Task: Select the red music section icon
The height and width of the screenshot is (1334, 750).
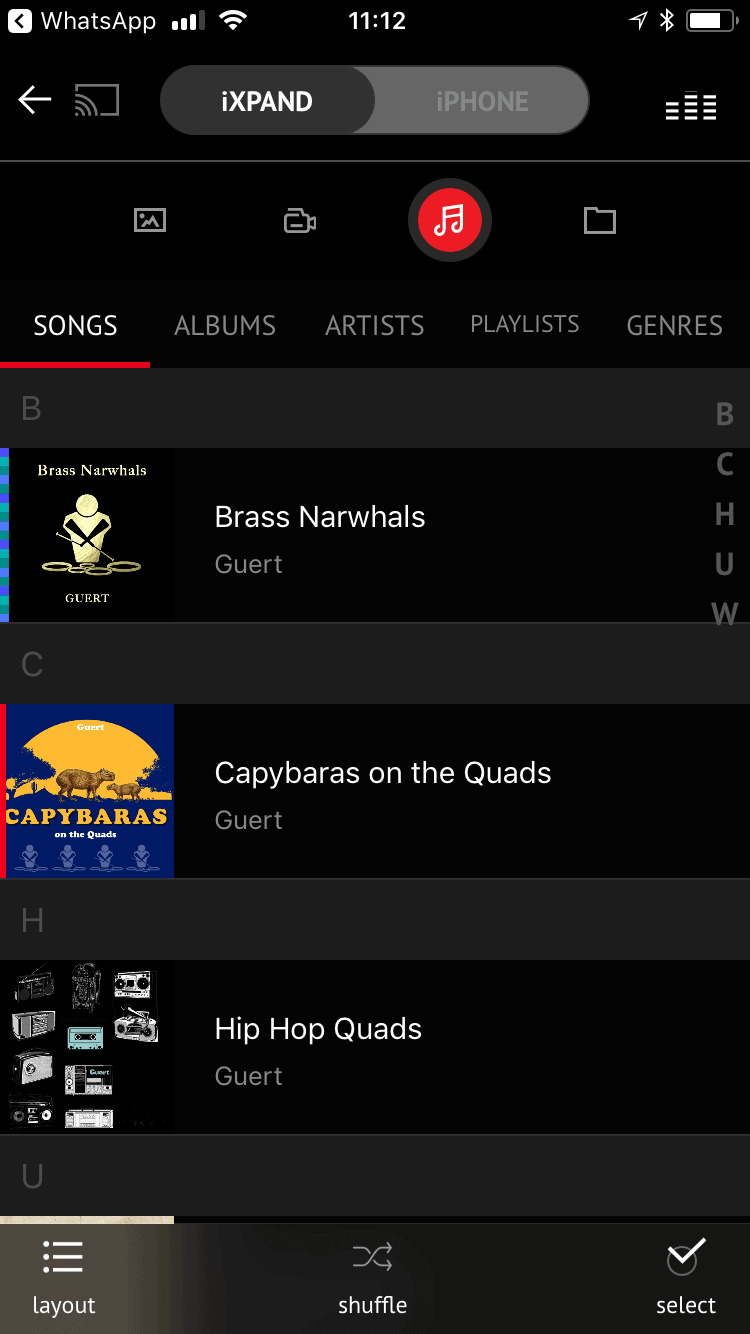Action: tap(450, 220)
